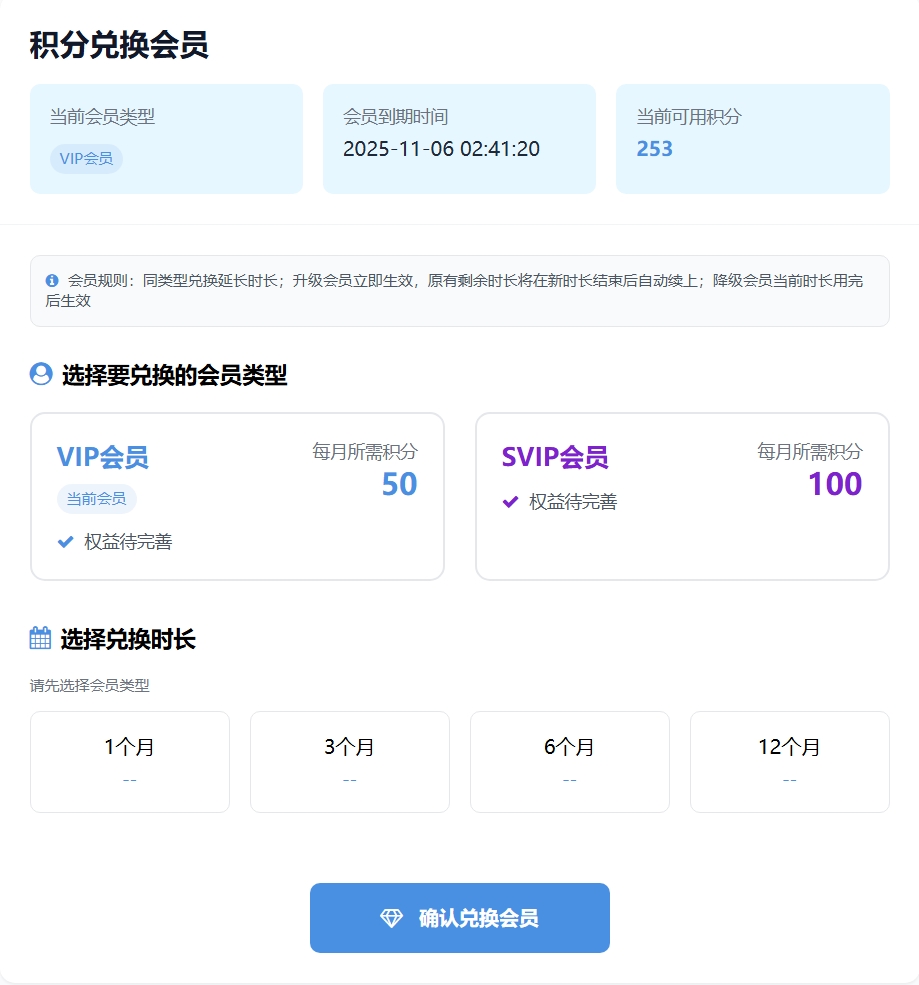Choose the SVIP会员 membership card
Image resolution: width=919 pixels, height=985 pixels.
(682, 496)
